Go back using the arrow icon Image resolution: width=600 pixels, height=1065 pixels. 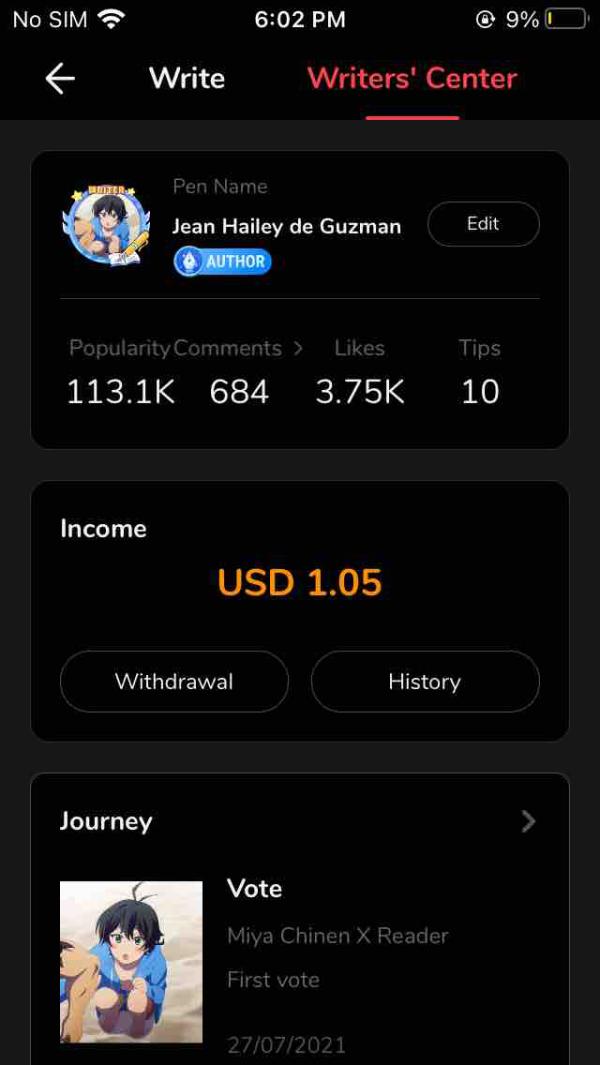point(60,79)
